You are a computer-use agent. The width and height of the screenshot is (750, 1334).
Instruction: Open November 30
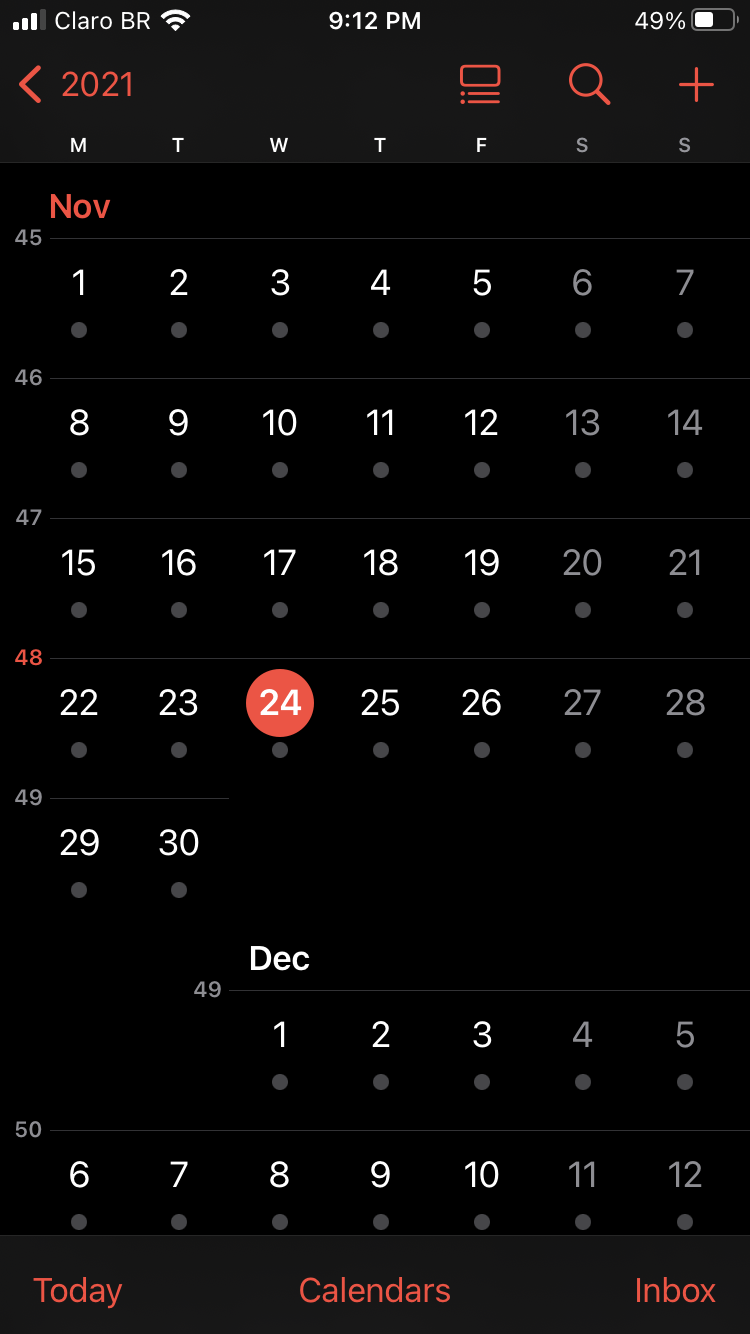[x=179, y=844]
